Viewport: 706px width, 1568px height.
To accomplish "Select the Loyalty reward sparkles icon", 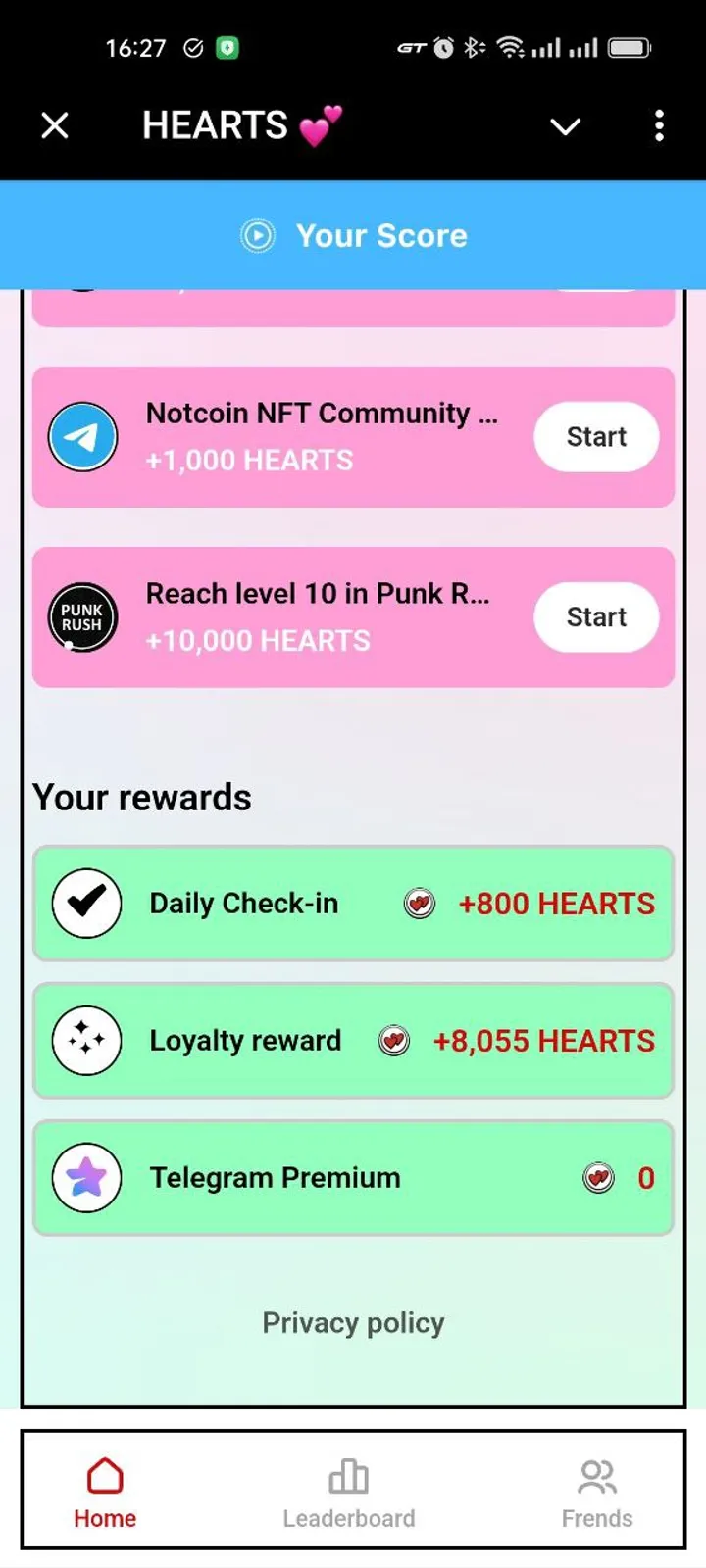I will (86, 1040).
